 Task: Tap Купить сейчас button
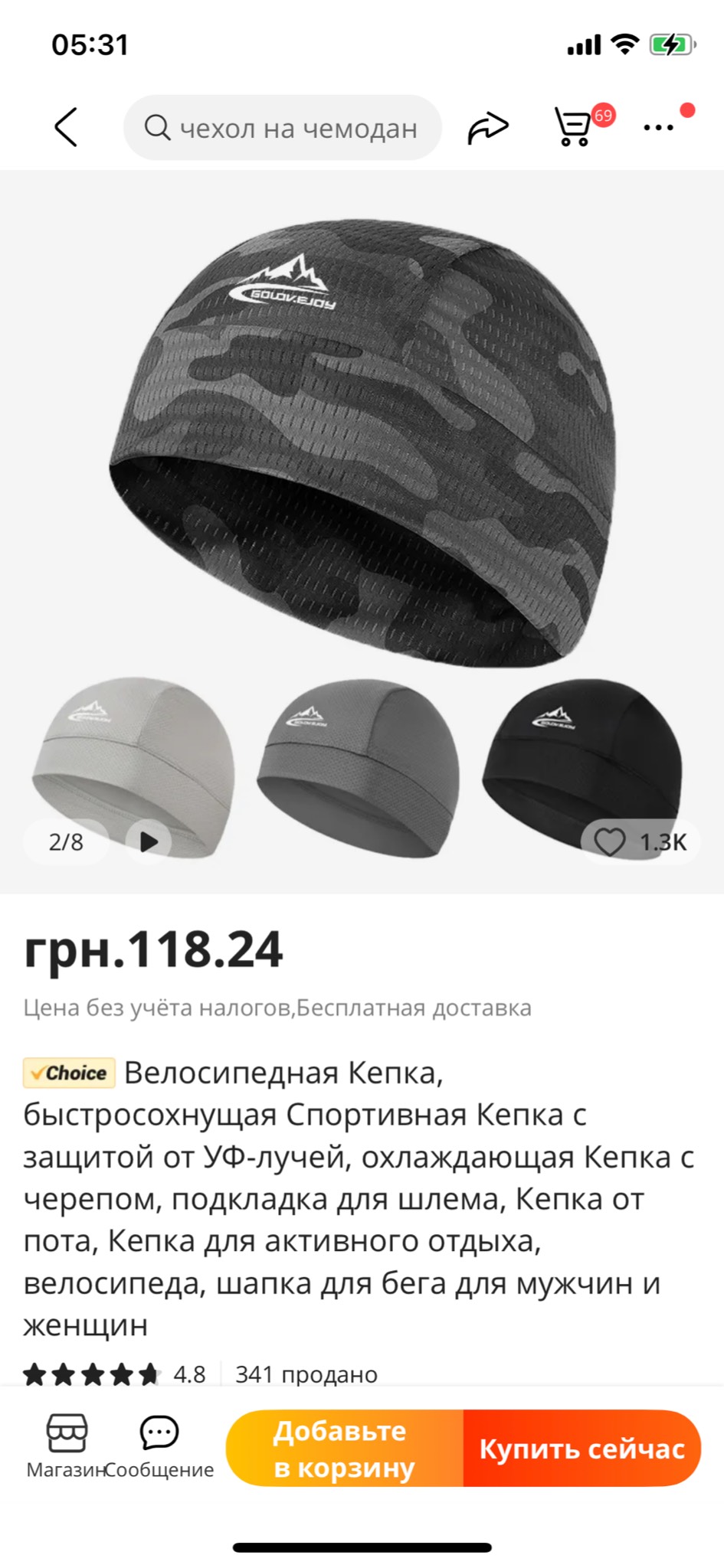(x=582, y=1449)
